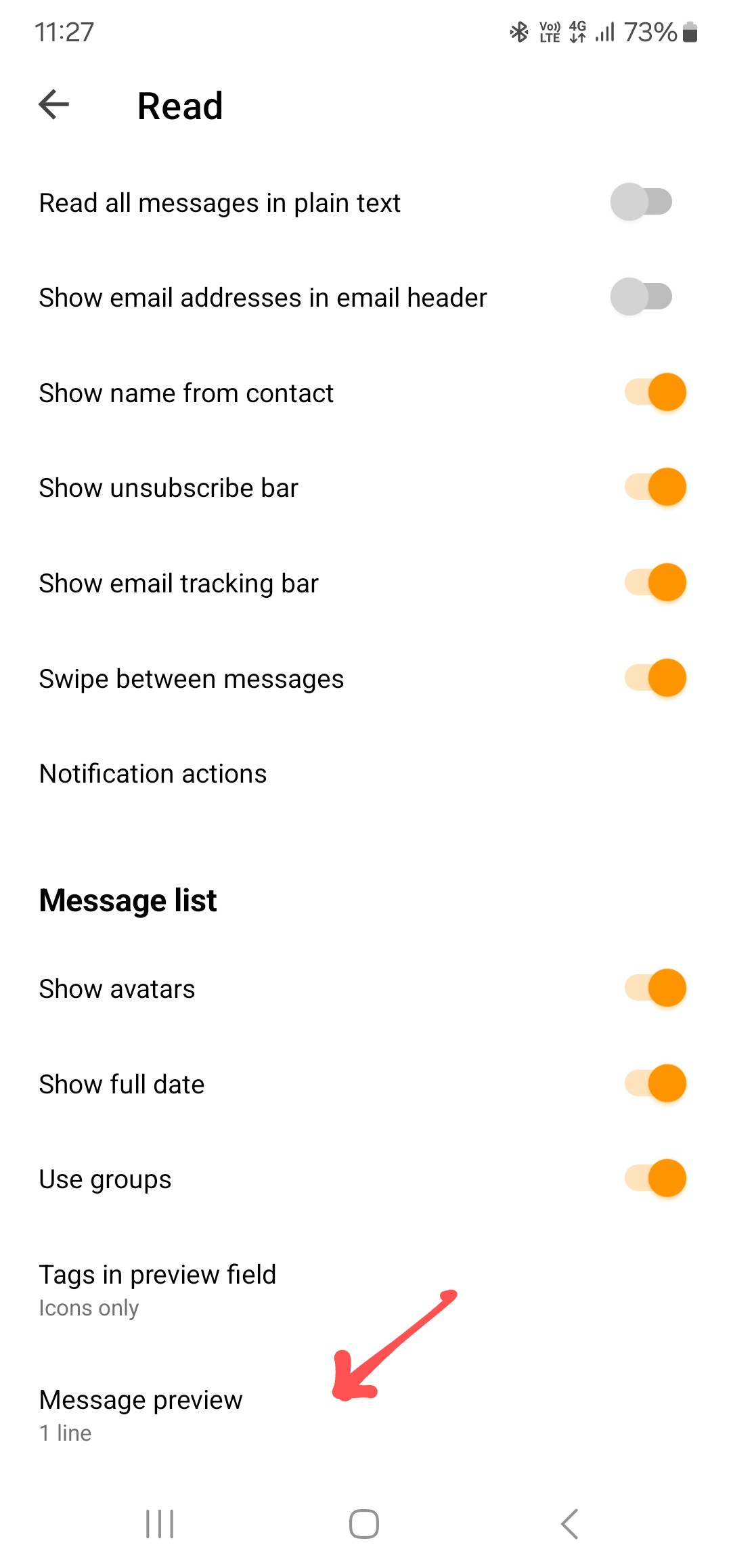Open Tags in preview field setting

[x=365, y=1290]
